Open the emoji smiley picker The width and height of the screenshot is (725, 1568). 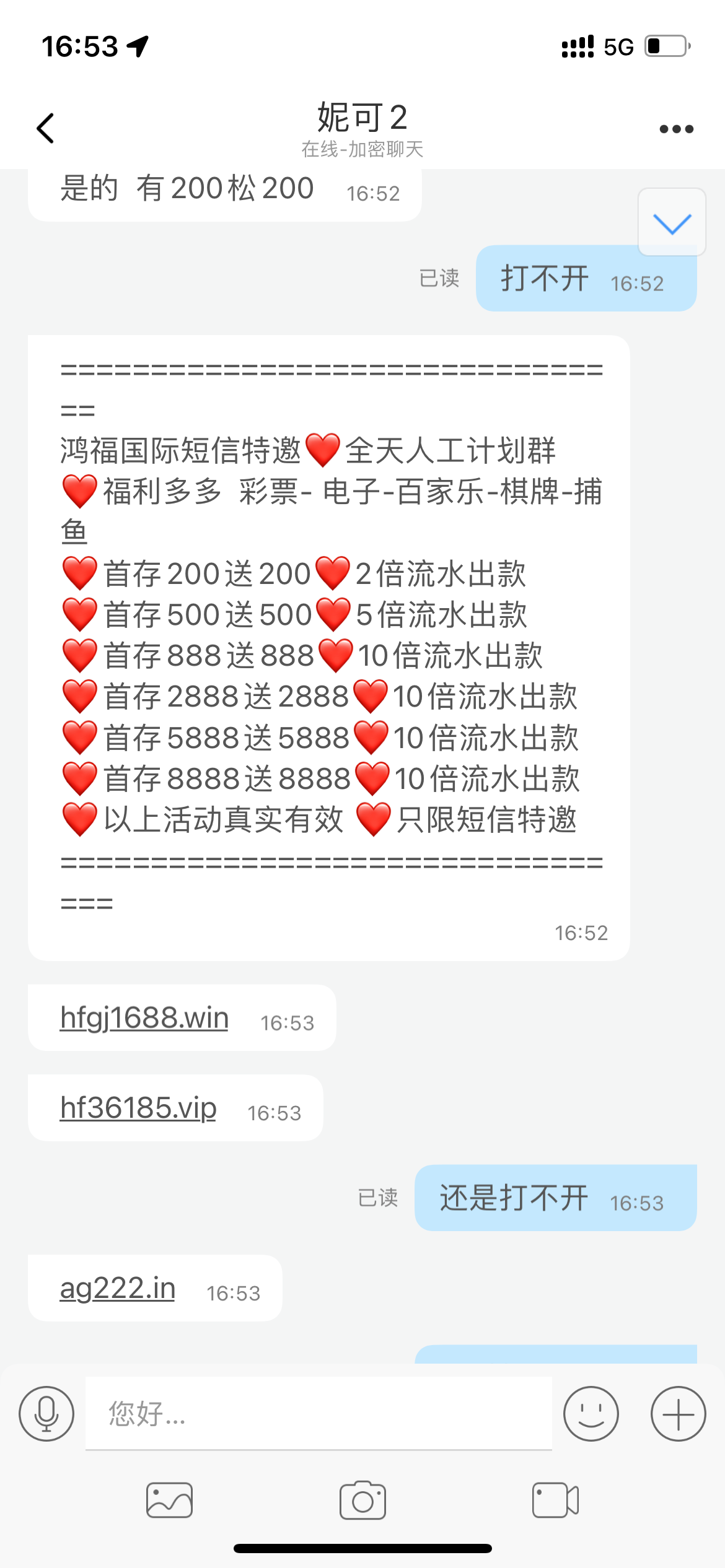point(591,1414)
